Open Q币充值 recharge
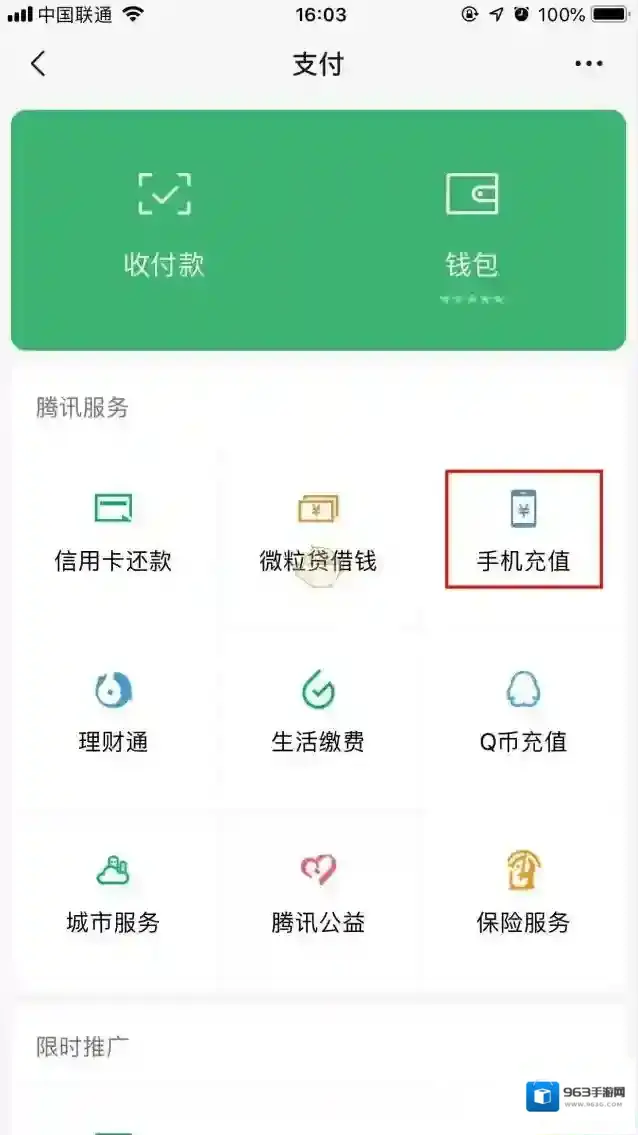The height and width of the screenshot is (1135, 638). click(x=523, y=713)
